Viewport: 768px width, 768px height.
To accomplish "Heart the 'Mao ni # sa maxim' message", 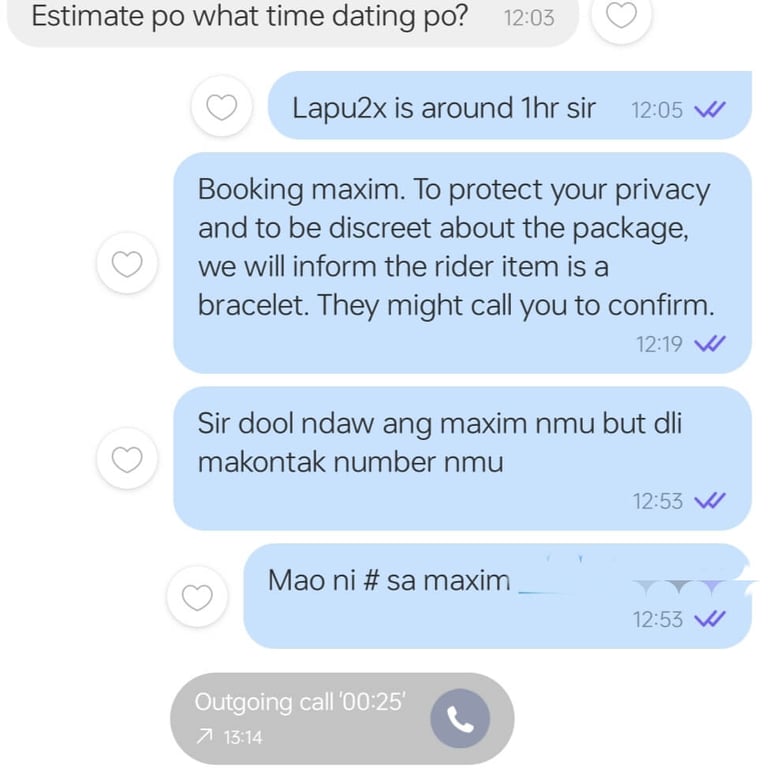I will (197, 597).
